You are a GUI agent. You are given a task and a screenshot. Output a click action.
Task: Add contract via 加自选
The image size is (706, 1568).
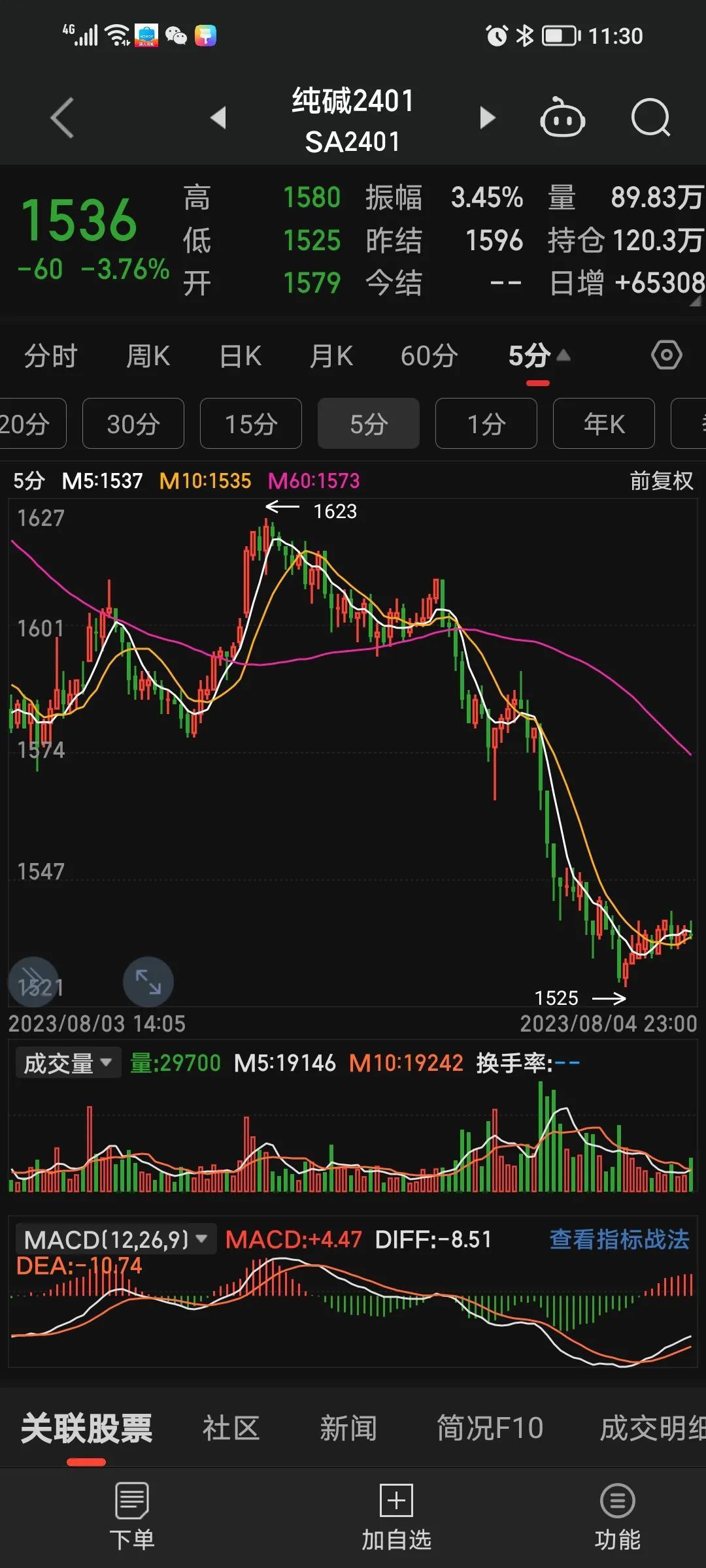coord(396,1517)
